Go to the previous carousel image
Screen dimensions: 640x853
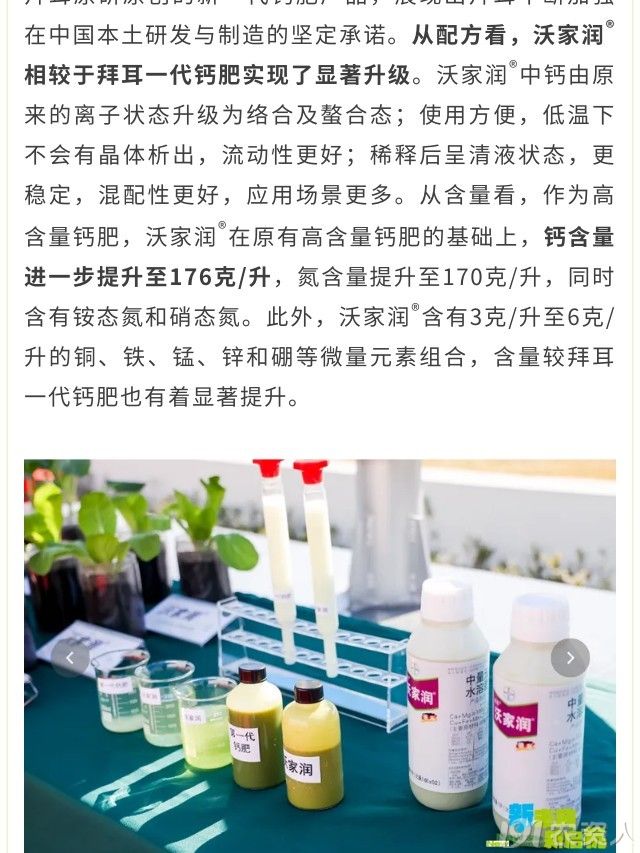(x=70, y=658)
